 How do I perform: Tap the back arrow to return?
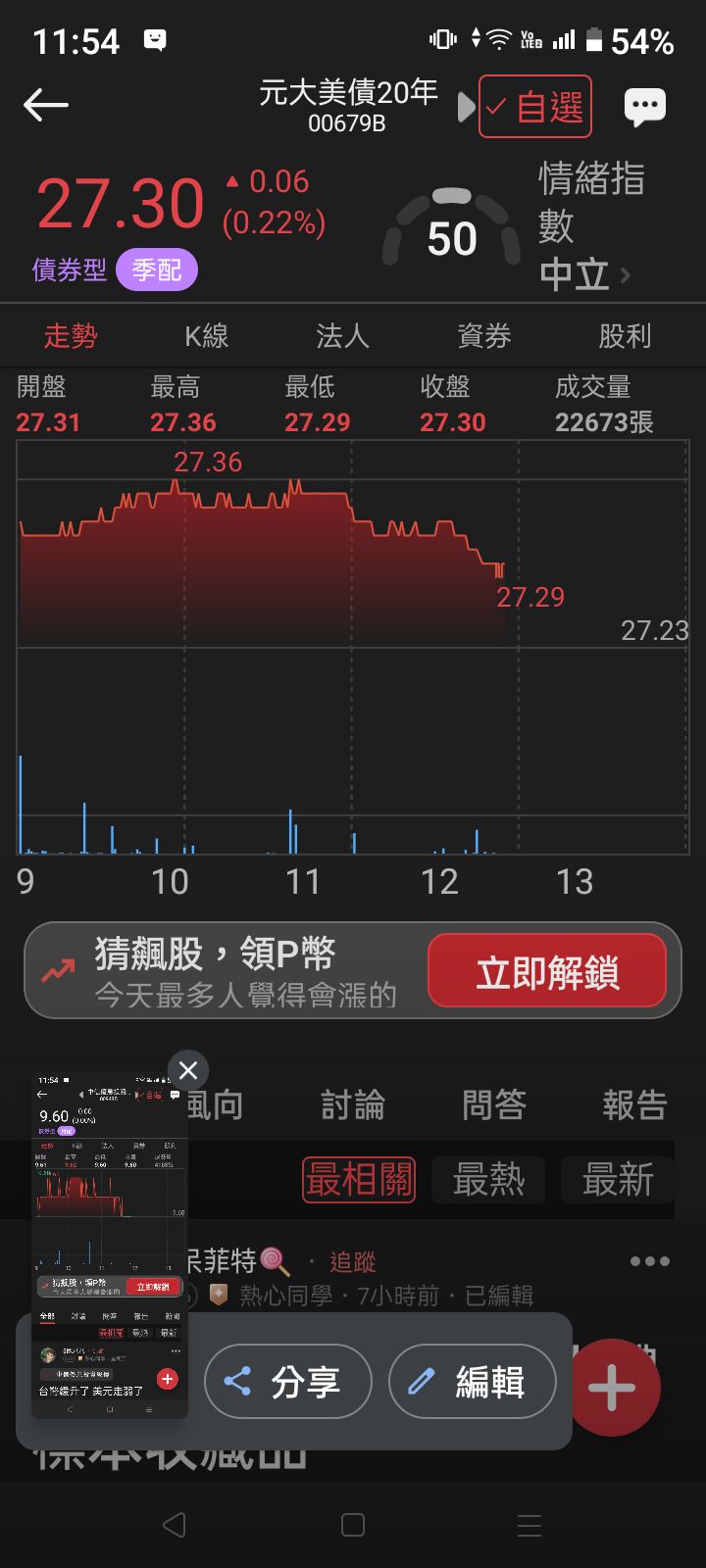[x=45, y=105]
